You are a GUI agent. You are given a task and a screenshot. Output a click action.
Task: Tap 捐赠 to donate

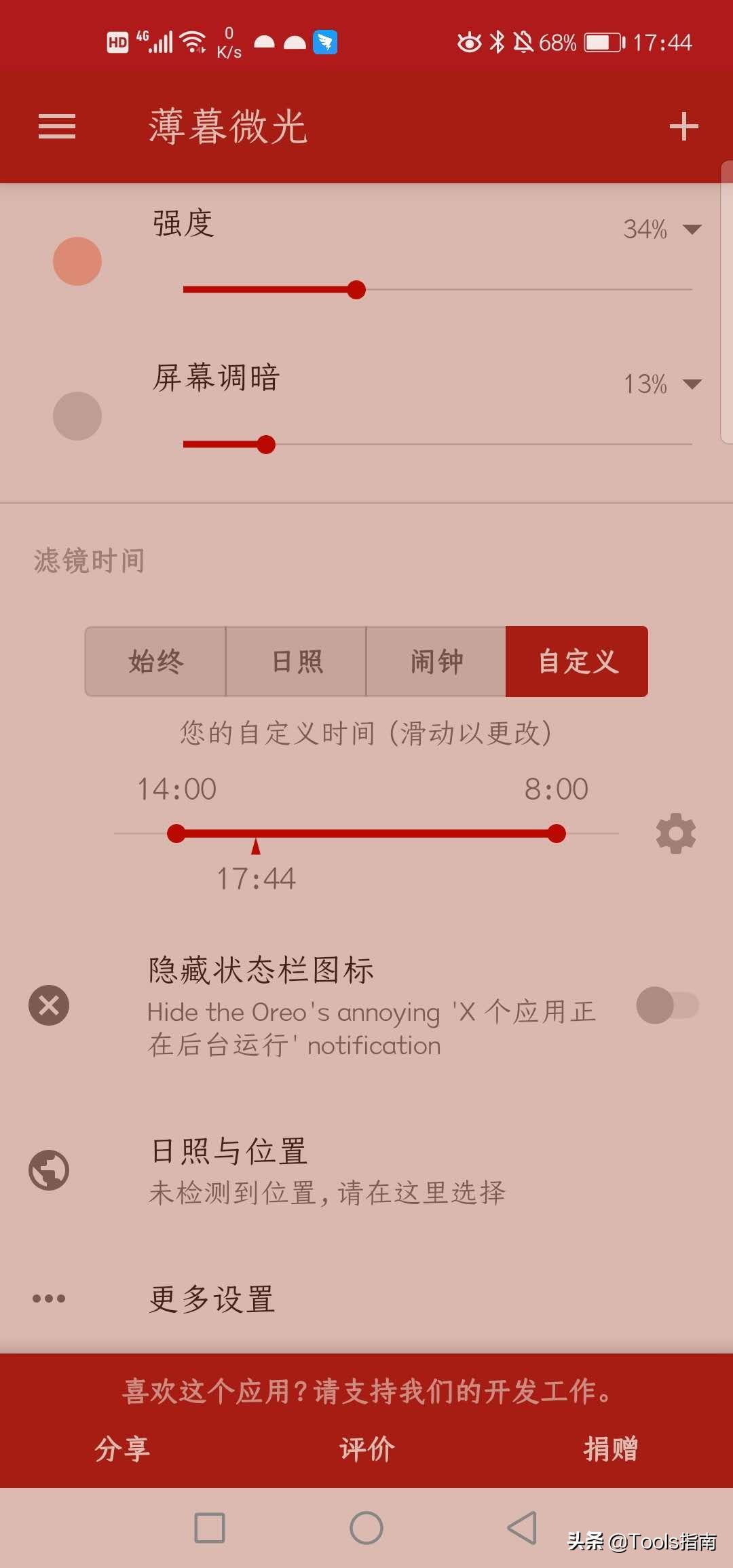(611, 1449)
